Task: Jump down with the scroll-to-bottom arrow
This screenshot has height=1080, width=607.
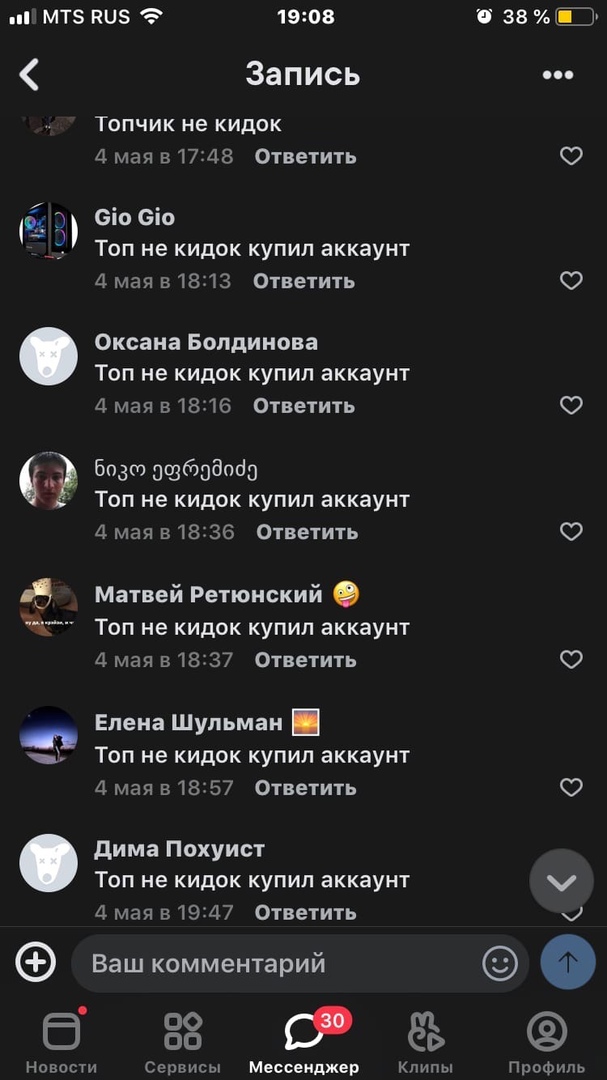Action: (x=561, y=881)
